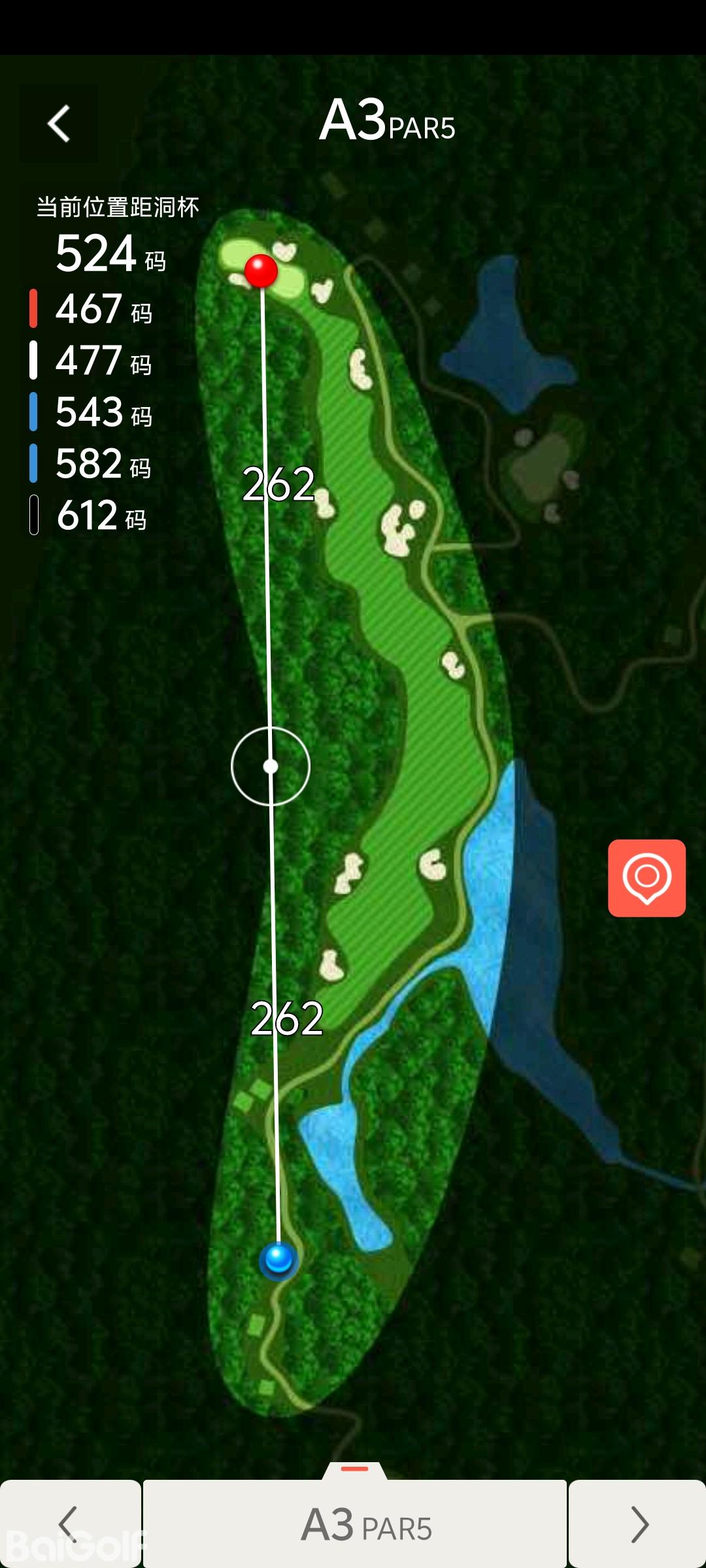Go back using the top-left arrow
This screenshot has height=1568, width=706.
59,123
